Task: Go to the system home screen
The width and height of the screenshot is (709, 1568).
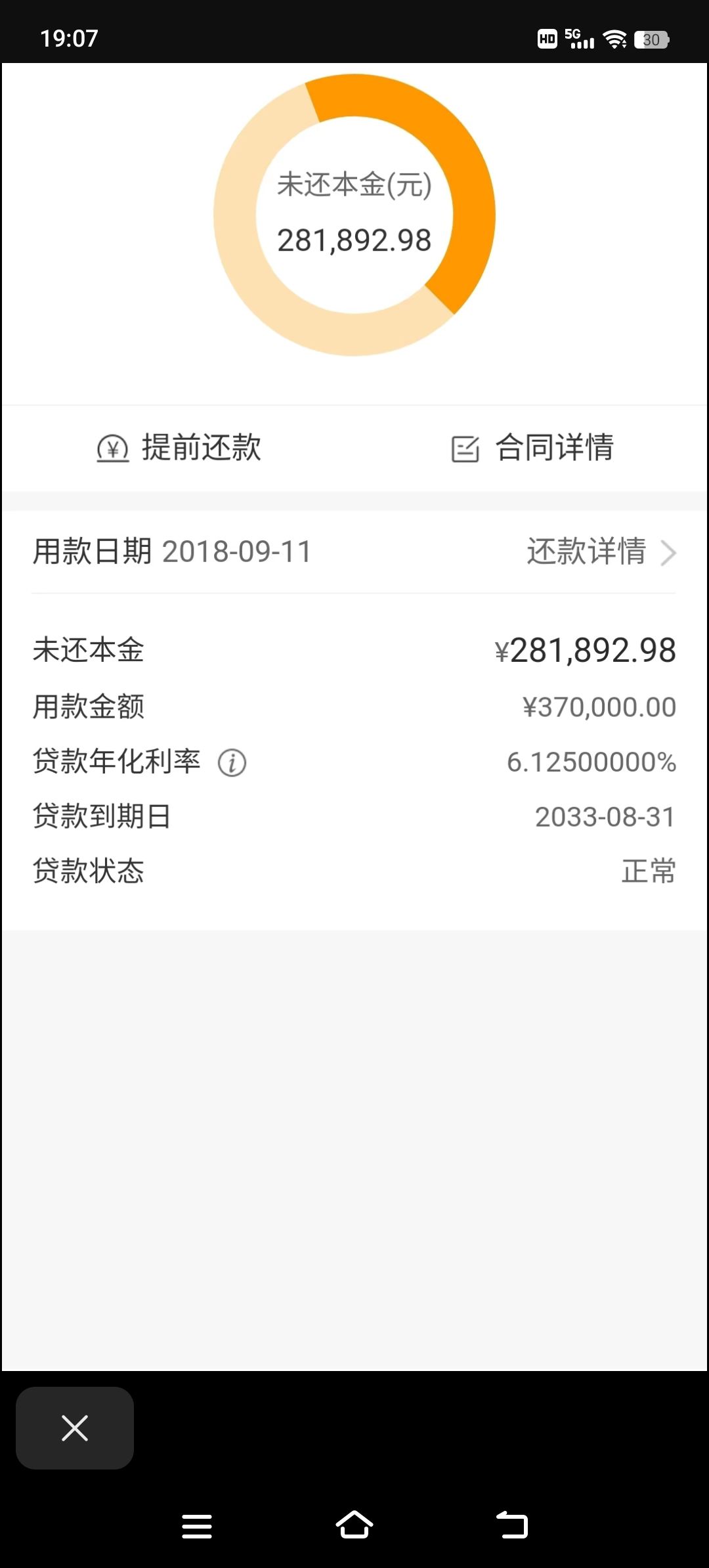Action: pos(354,1525)
